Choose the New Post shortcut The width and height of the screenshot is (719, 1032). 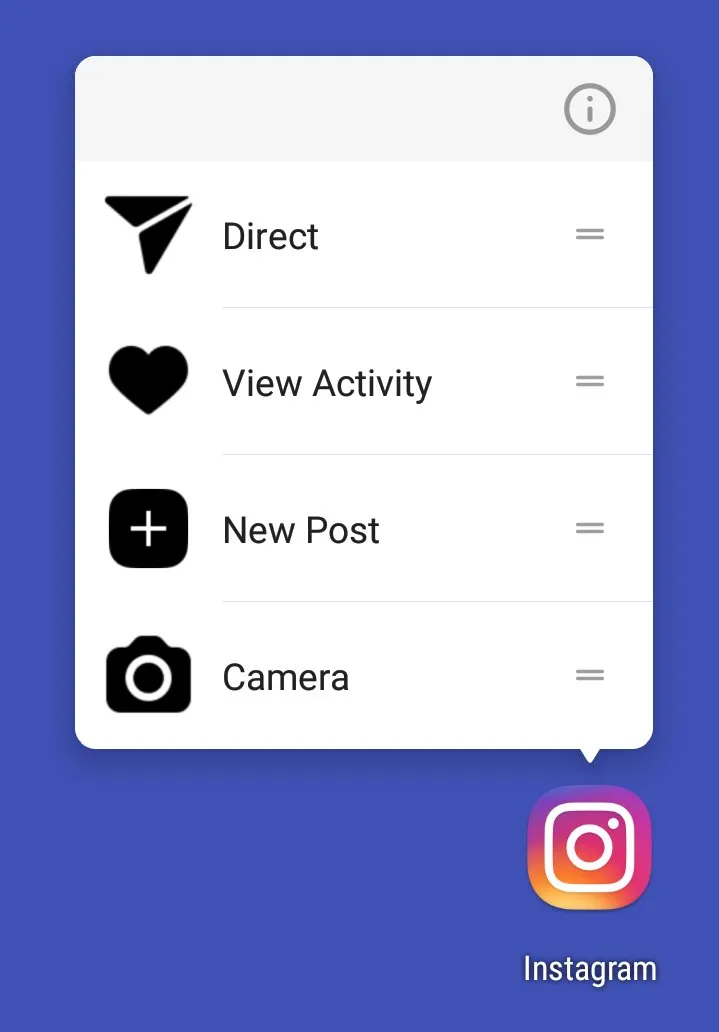pyautogui.click(x=300, y=530)
